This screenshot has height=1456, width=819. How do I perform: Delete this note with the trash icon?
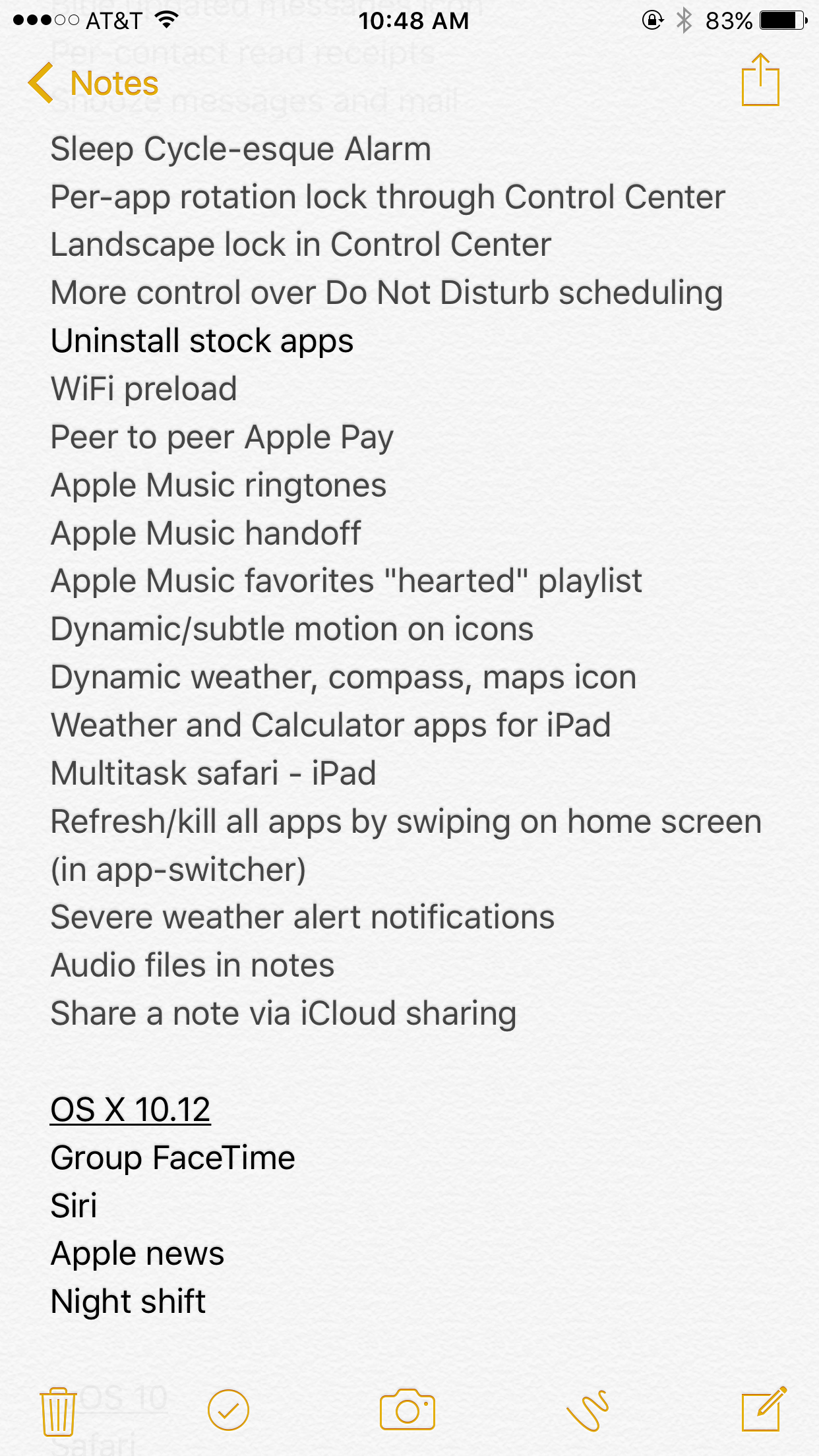coord(58,1411)
